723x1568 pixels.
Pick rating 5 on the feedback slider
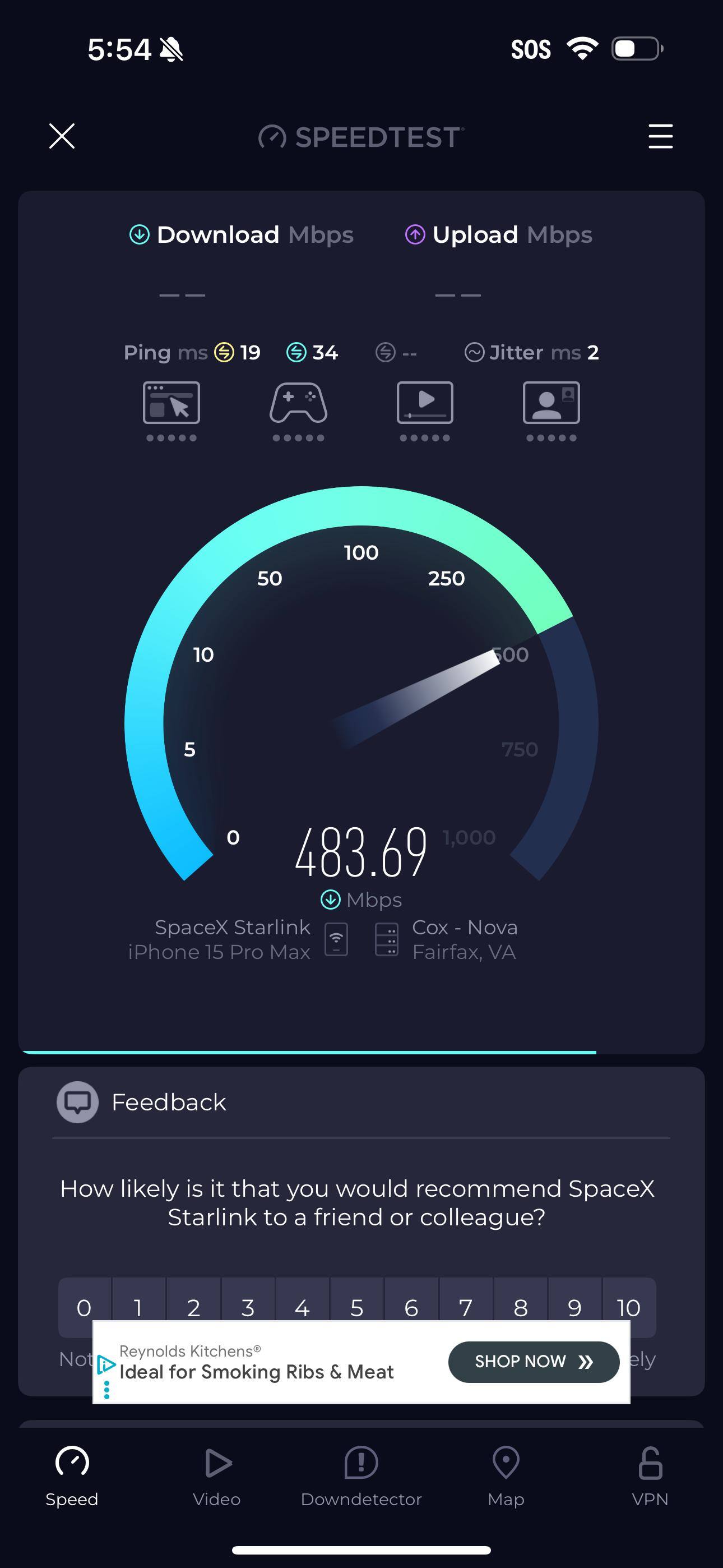[356, 1307]
